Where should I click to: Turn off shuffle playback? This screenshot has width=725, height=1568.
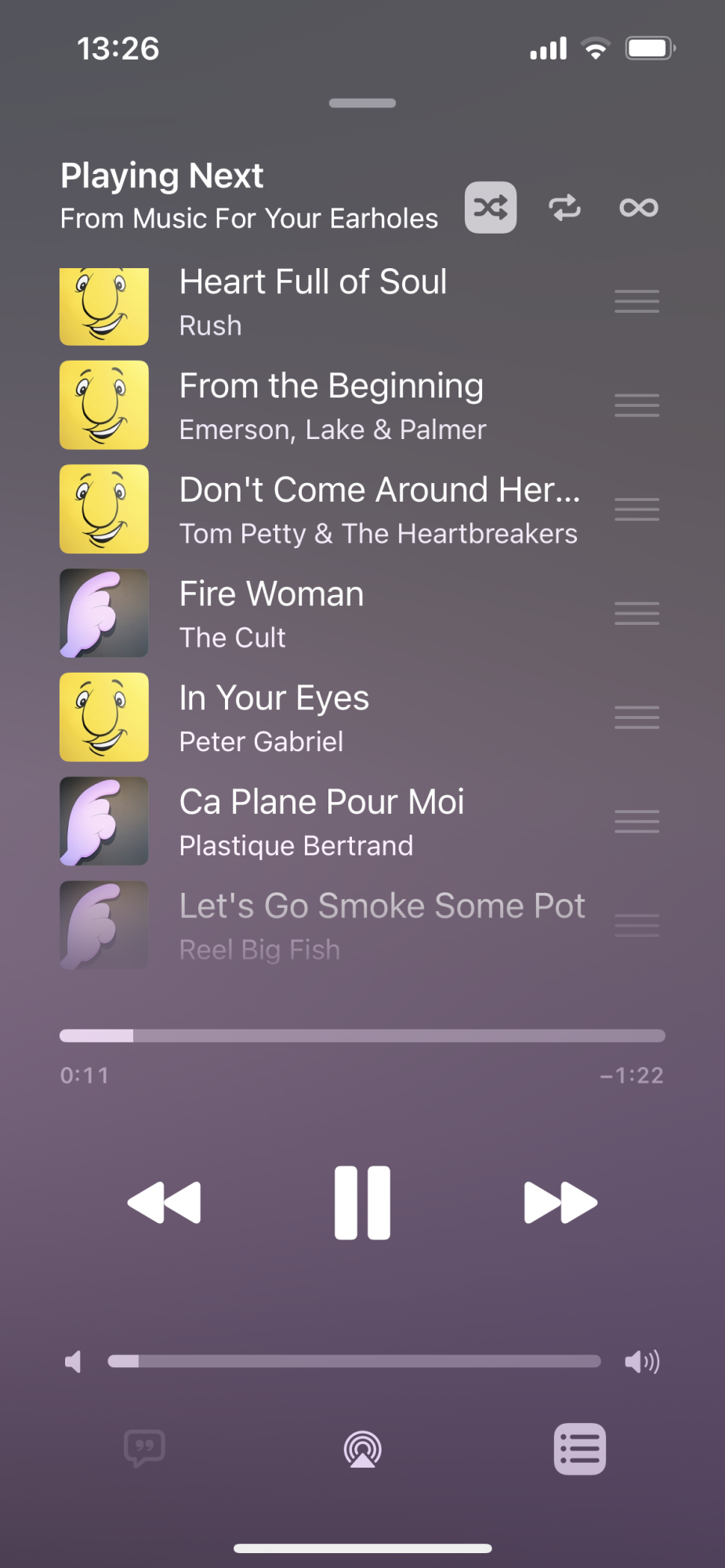[x=491, y=208]
